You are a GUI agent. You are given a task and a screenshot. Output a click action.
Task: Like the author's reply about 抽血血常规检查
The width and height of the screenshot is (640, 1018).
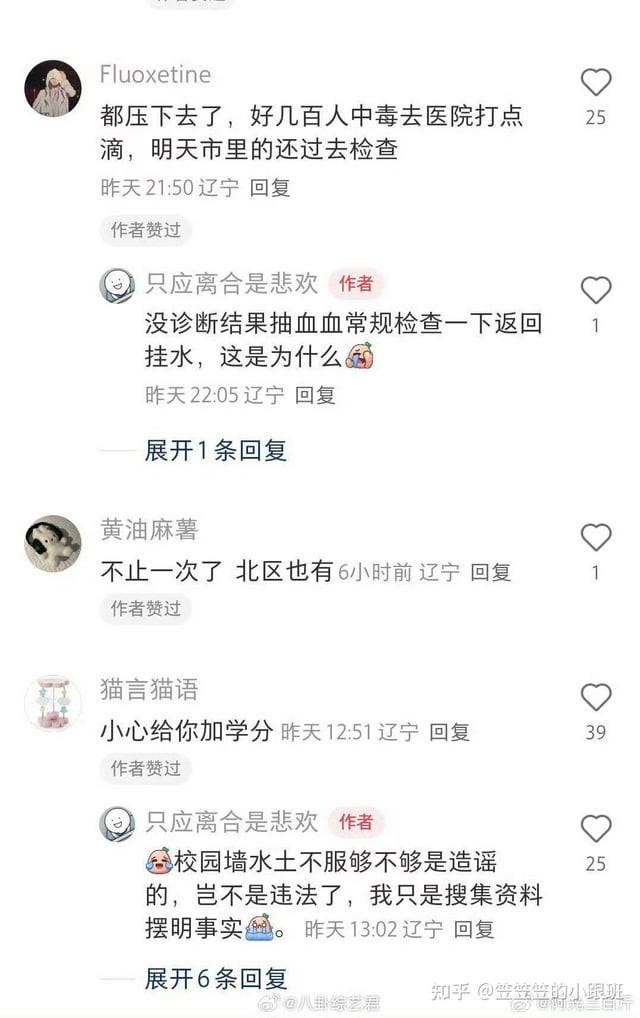[596, 290]
